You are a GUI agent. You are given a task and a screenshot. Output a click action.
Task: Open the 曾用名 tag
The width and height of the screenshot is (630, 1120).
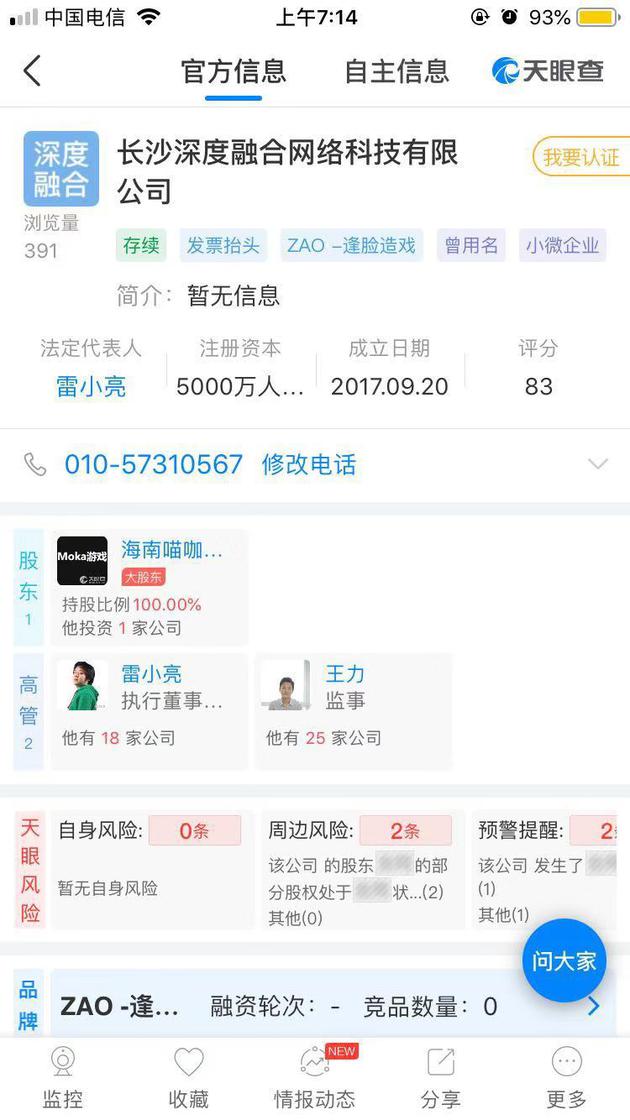point(471,245)
